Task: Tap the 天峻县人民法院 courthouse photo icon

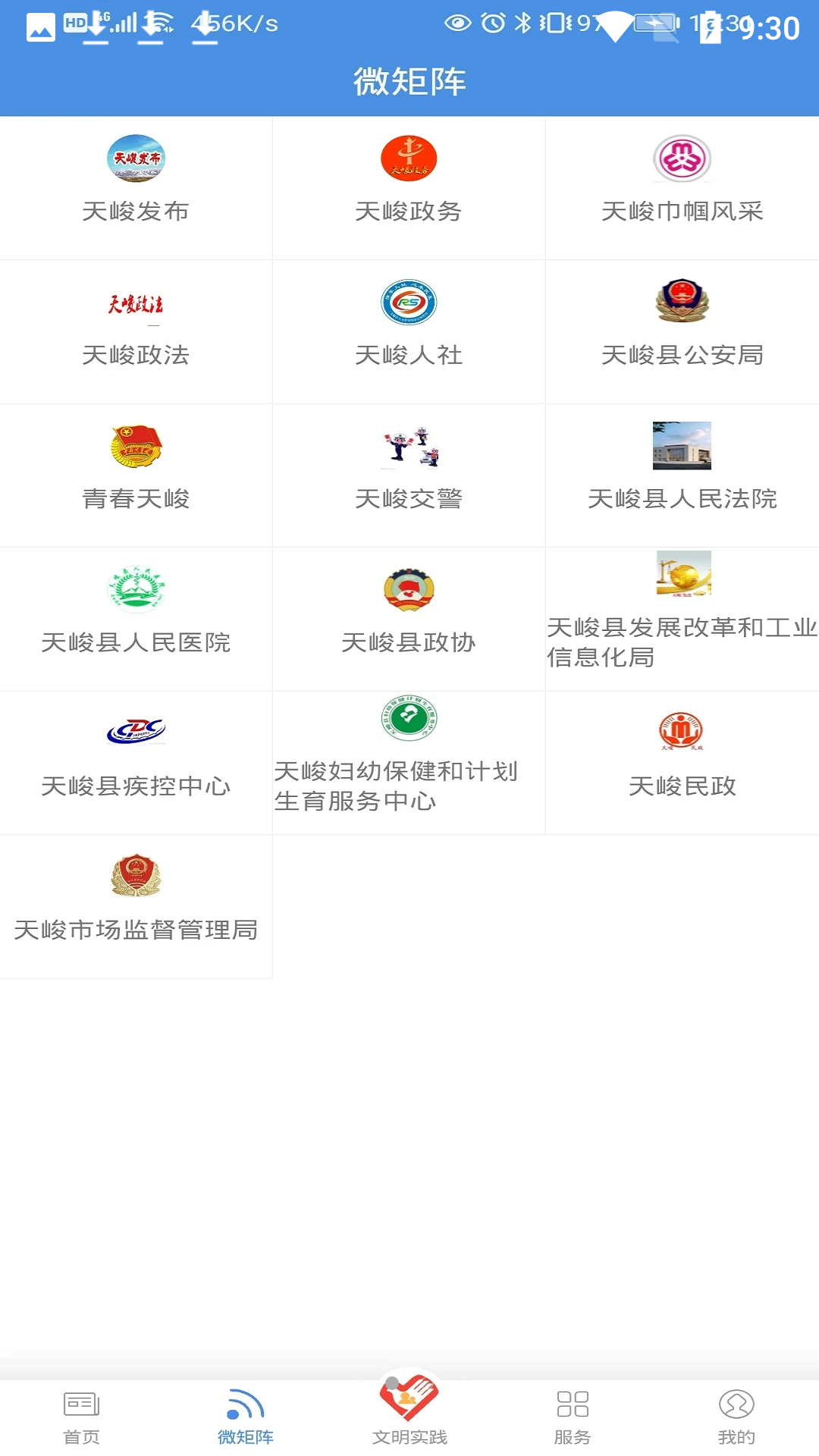Action: [682, 446]
